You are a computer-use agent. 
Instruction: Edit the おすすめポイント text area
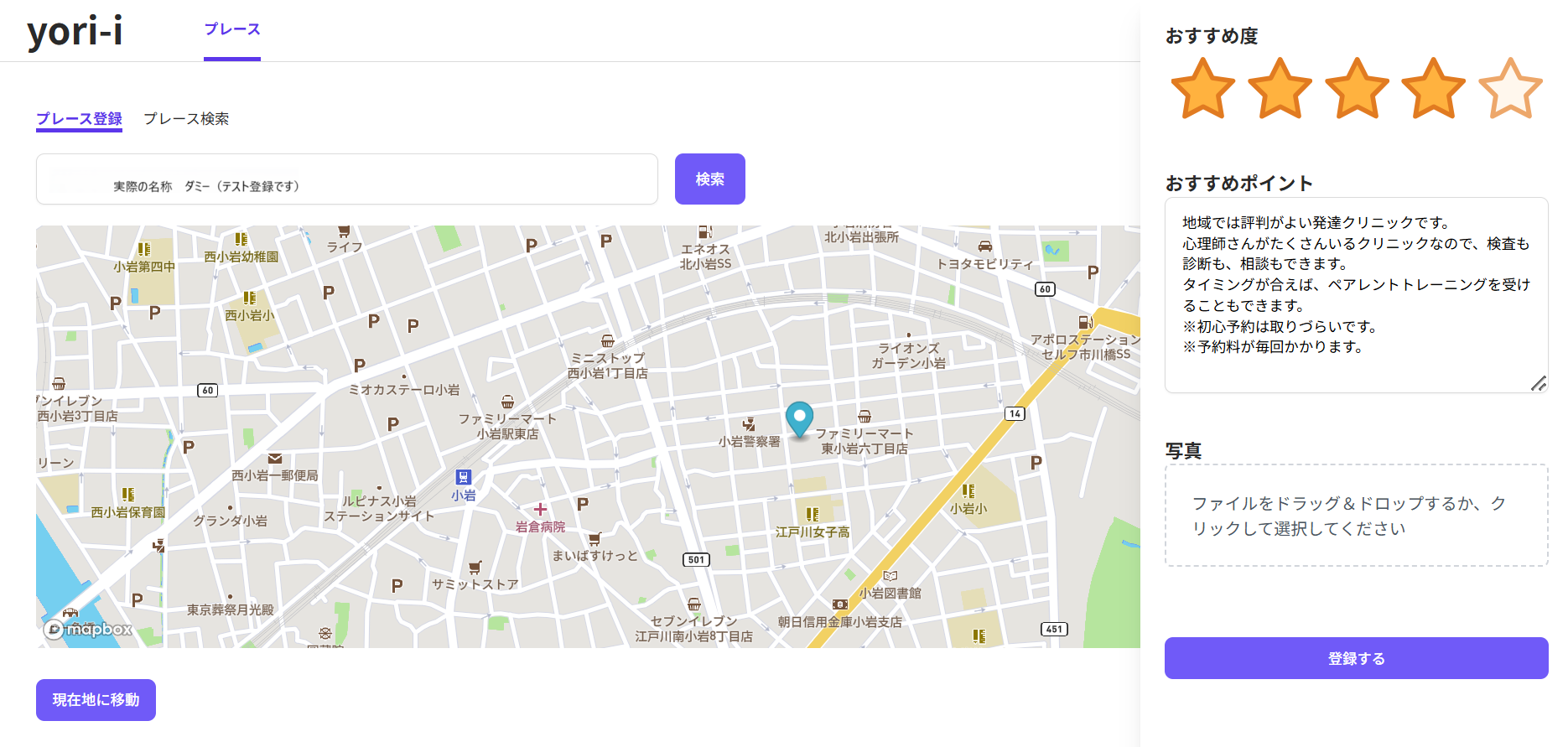[1355, 294]
